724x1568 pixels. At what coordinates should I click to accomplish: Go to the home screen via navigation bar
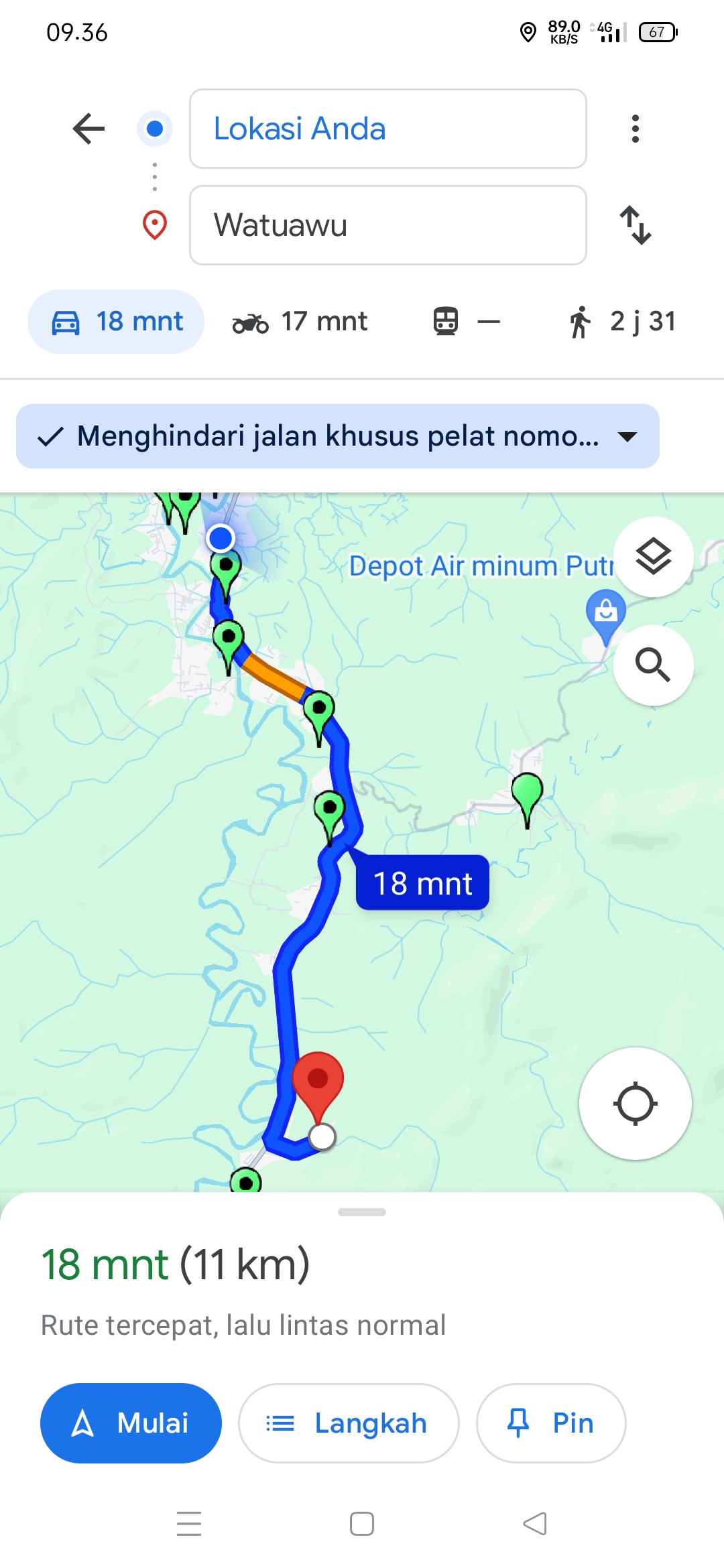pyautogui.click(x=362, y=1524)
